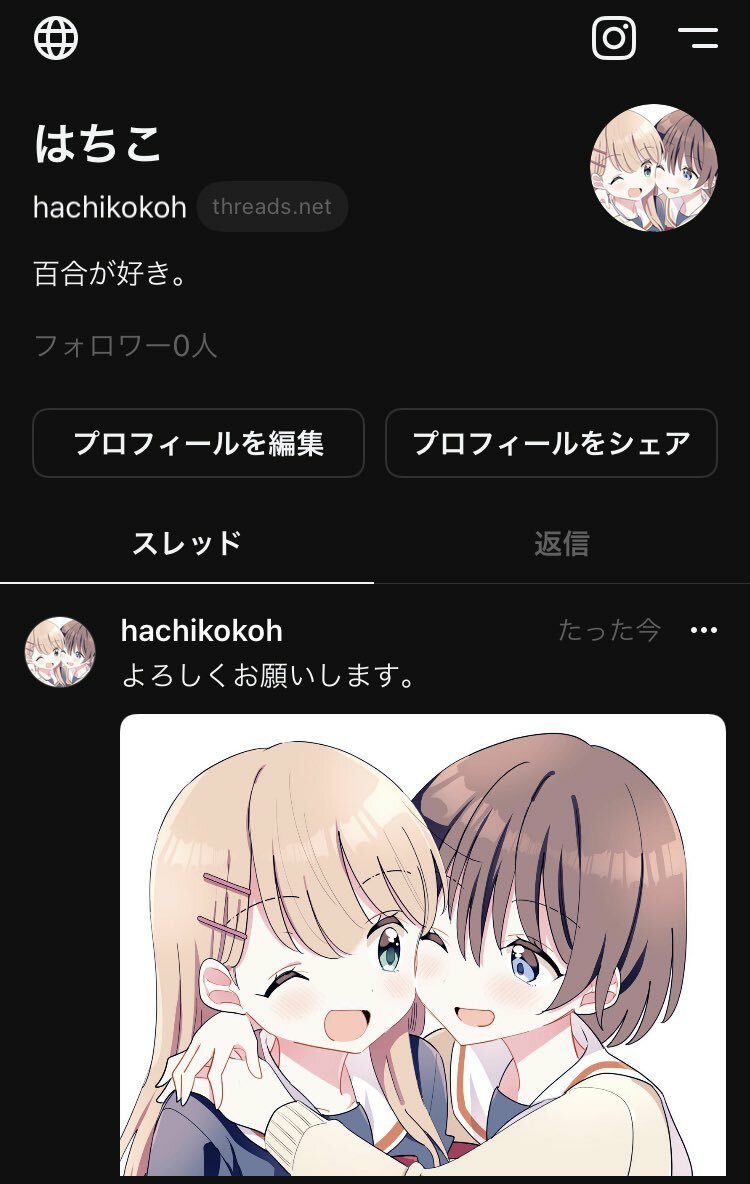Share profile via プロフィールをシェア
The width and height of the screenshot is (750, 1184).
pos(551,443)
